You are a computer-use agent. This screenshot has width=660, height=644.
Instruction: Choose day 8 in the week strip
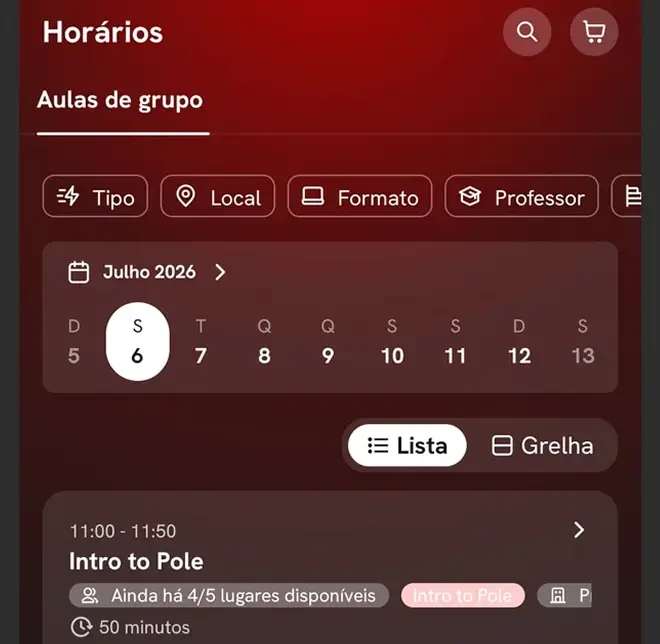pos(264,341)
